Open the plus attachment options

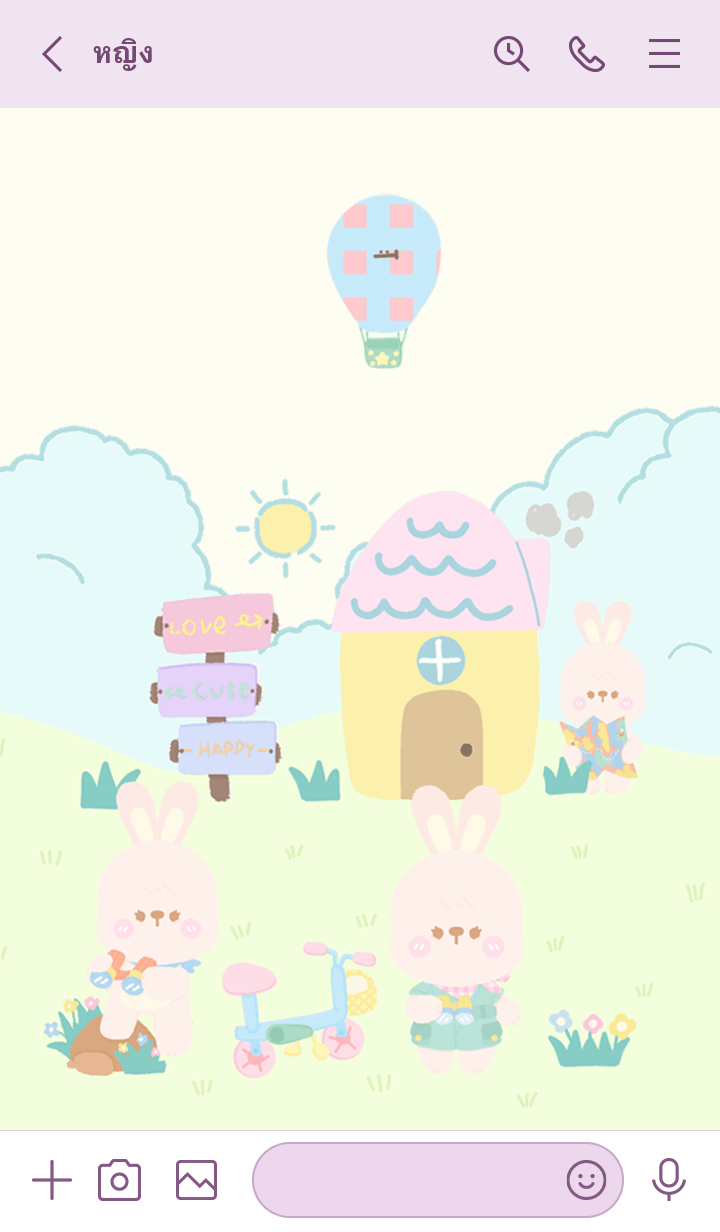tap(52, 1180)
